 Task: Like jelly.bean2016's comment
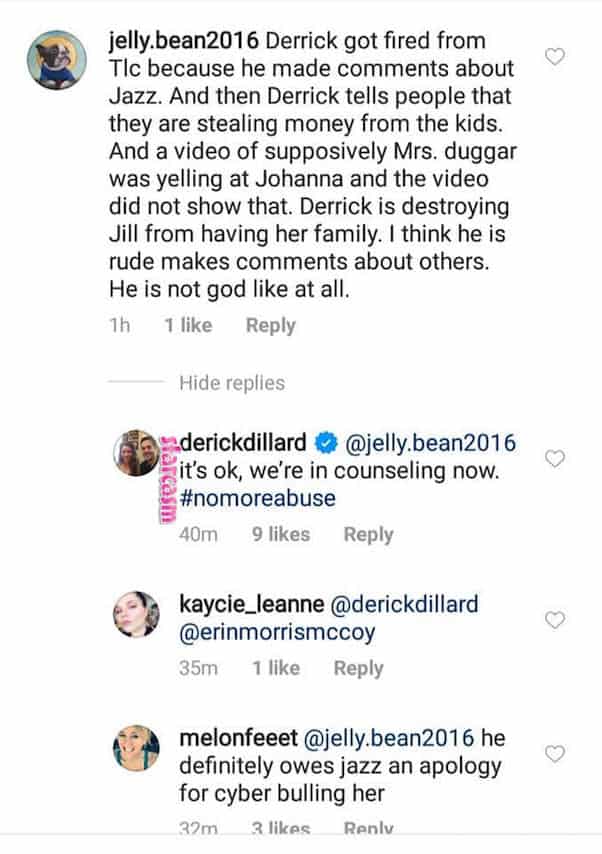(x=554, y=57)
